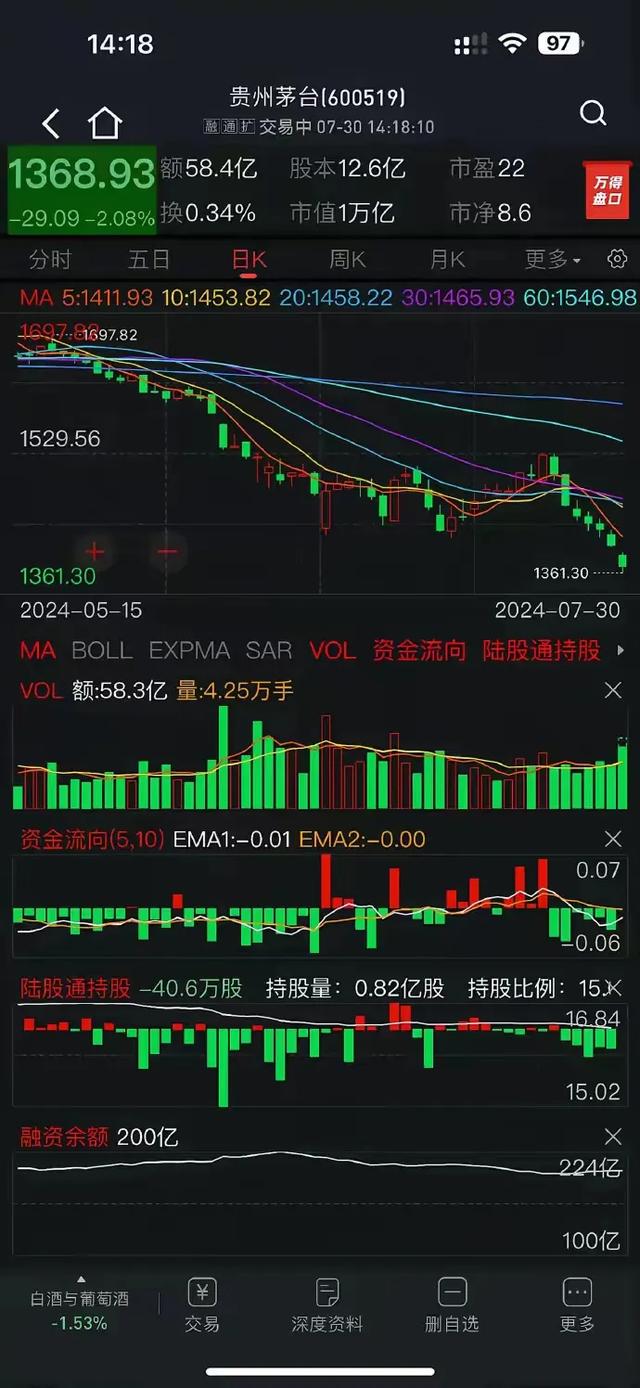
Task: Zoom out chart with minus button
Action: pyautogui.click(x=167, y=551)
